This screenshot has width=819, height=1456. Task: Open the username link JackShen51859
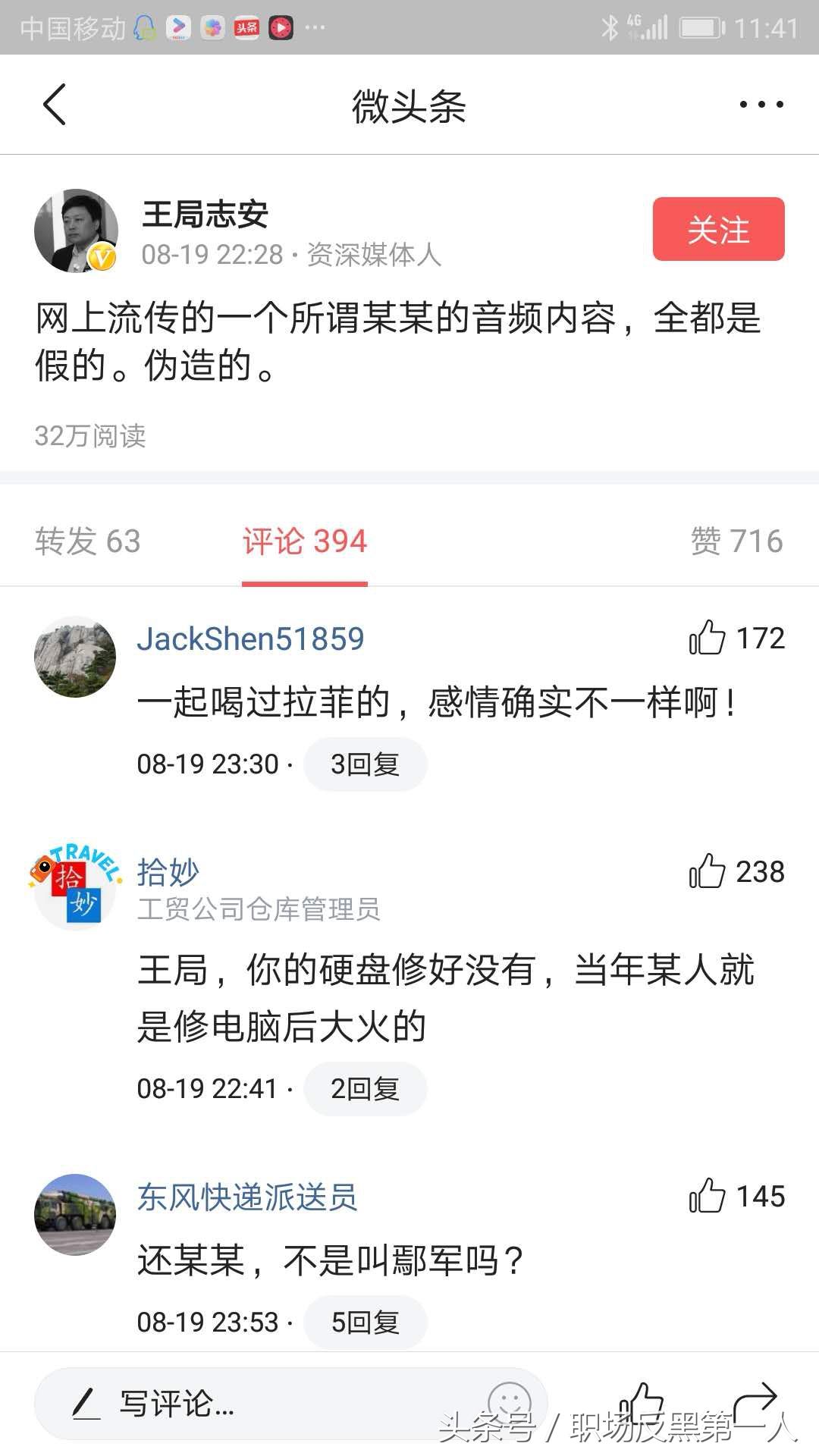click(x=252, y=639)
